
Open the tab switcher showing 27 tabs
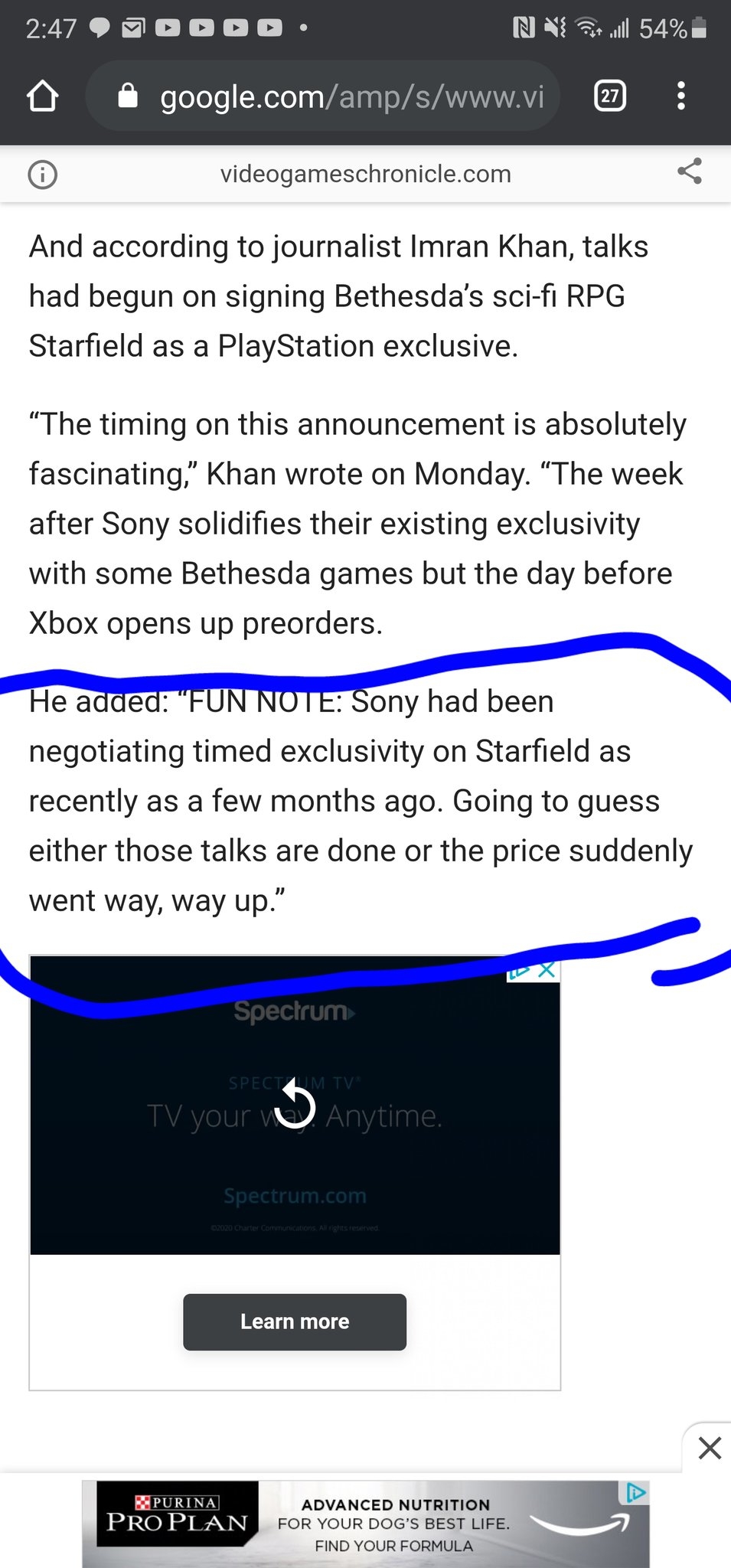point(610,96)
